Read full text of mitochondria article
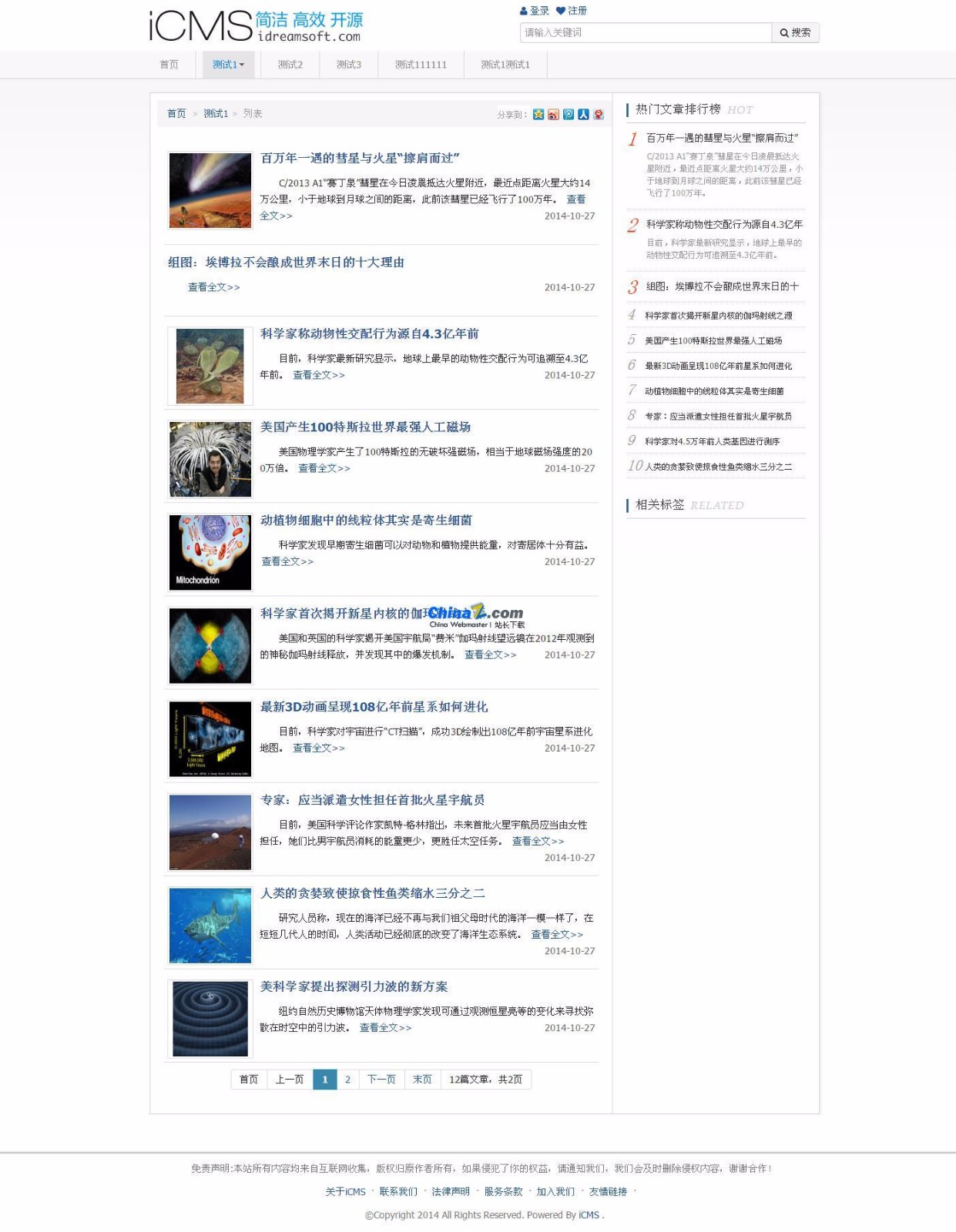 point(287,561)
